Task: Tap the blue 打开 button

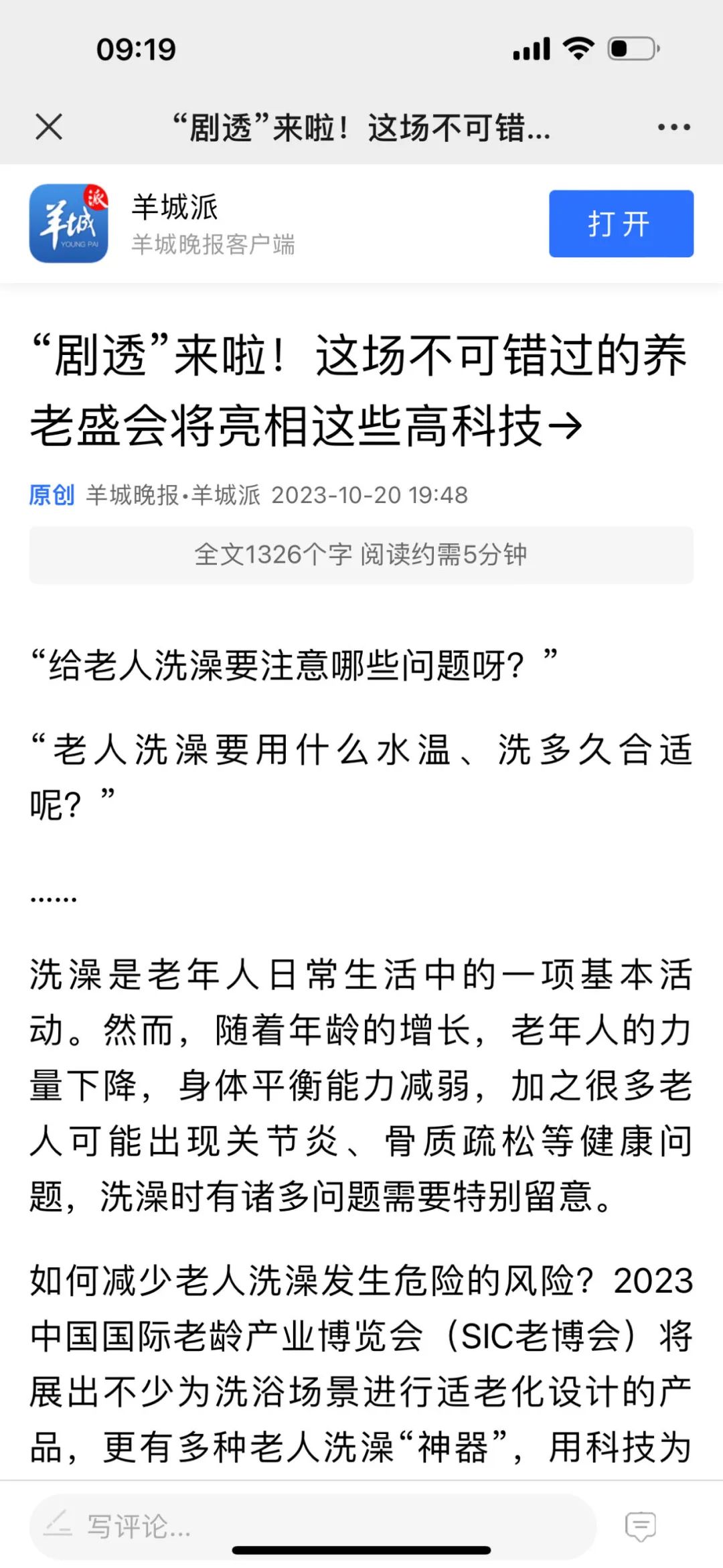Action: 621,224
